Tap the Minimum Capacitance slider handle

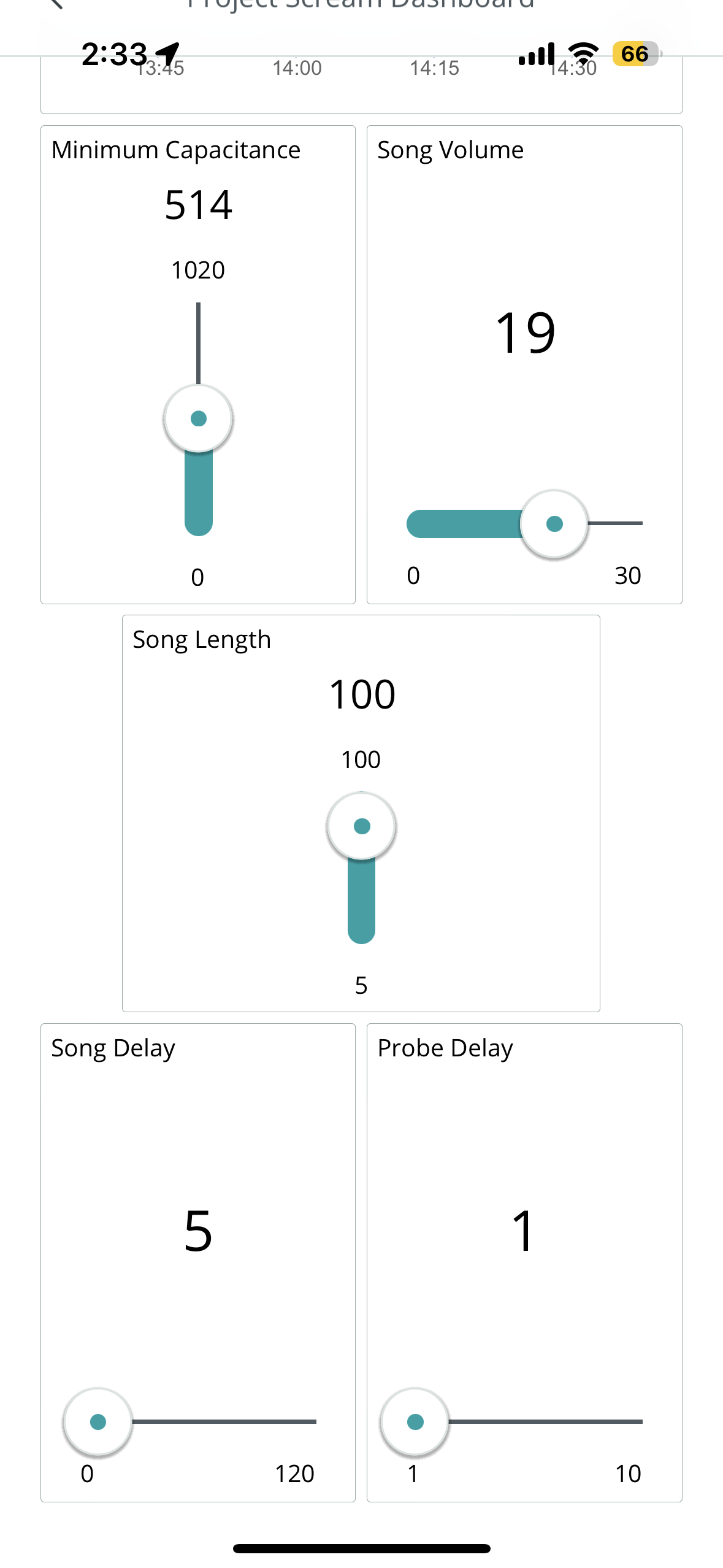pyautogui.click(x=198, y=418)
